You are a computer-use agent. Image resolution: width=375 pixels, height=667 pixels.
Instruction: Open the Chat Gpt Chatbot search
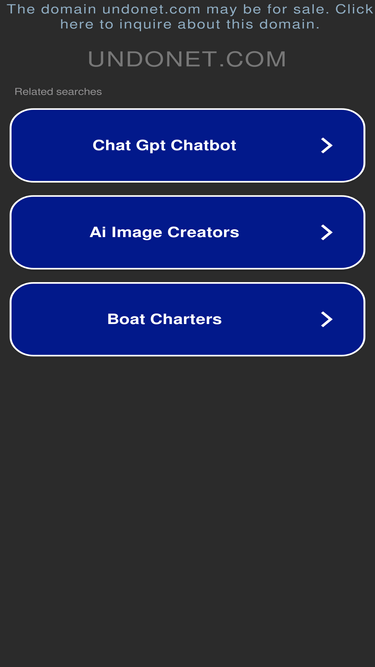click(x=188, y=145)
